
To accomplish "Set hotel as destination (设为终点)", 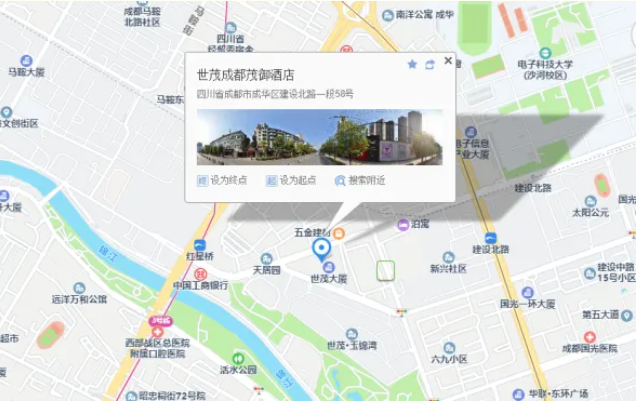I will tap(222, 180).
